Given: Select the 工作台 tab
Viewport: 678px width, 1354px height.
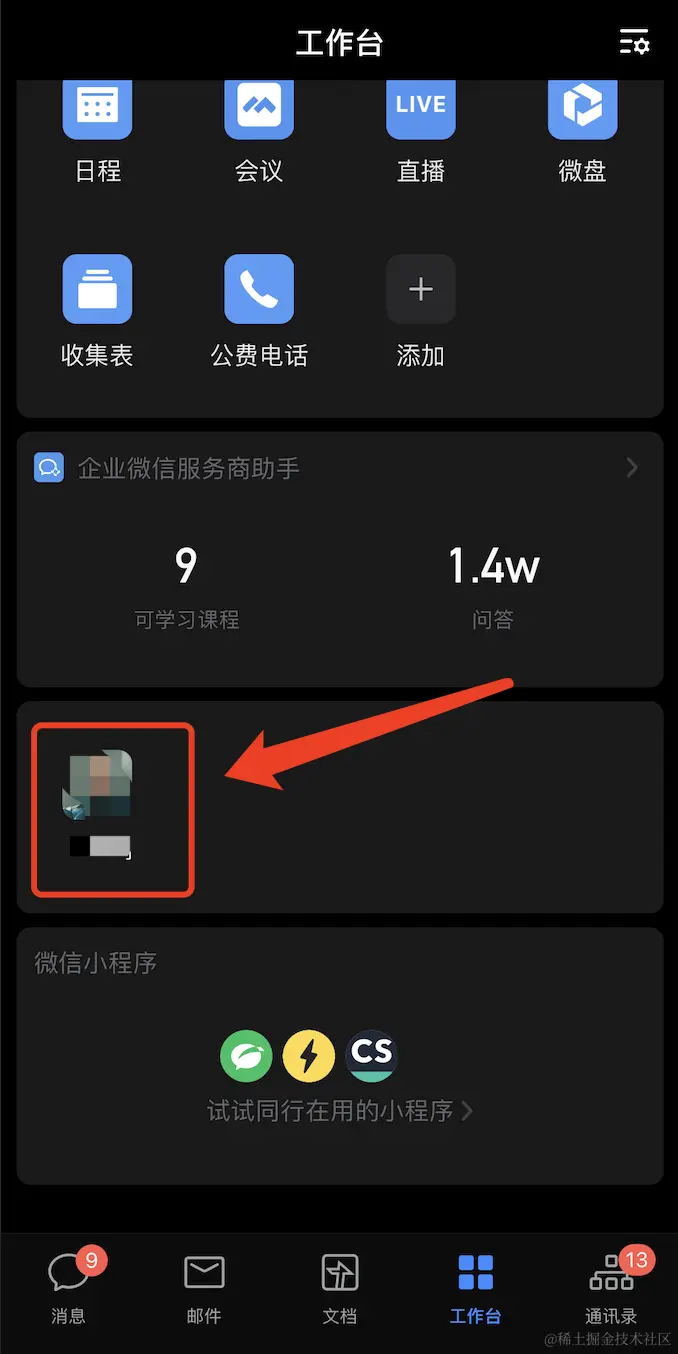Looking at the screenshot, I should tap(475, 1287).
